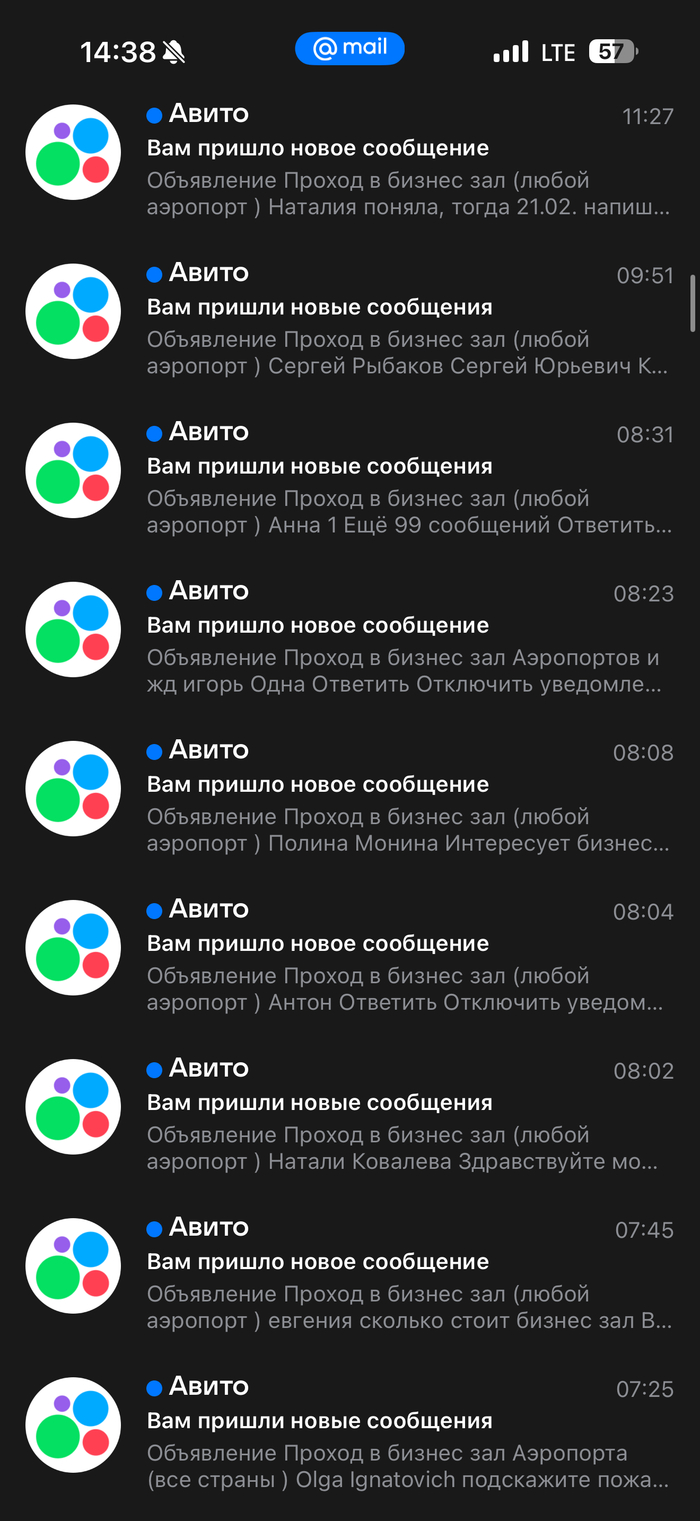This screenshot has height=1521, width=700.
Task: Open the email from Полина Монина
Action: click(x=400, y=797)
